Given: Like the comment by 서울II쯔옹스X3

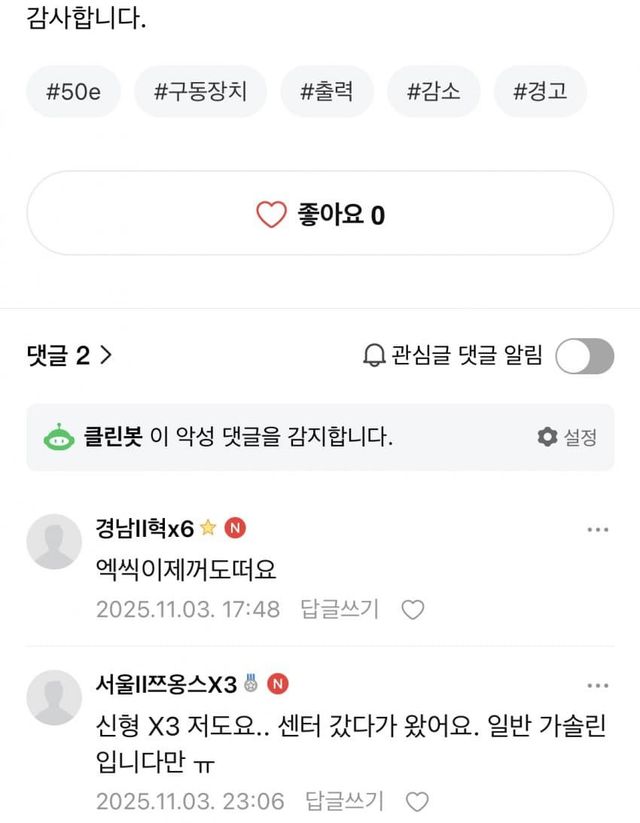Looking at the screenshot, I should click(417, 801).
